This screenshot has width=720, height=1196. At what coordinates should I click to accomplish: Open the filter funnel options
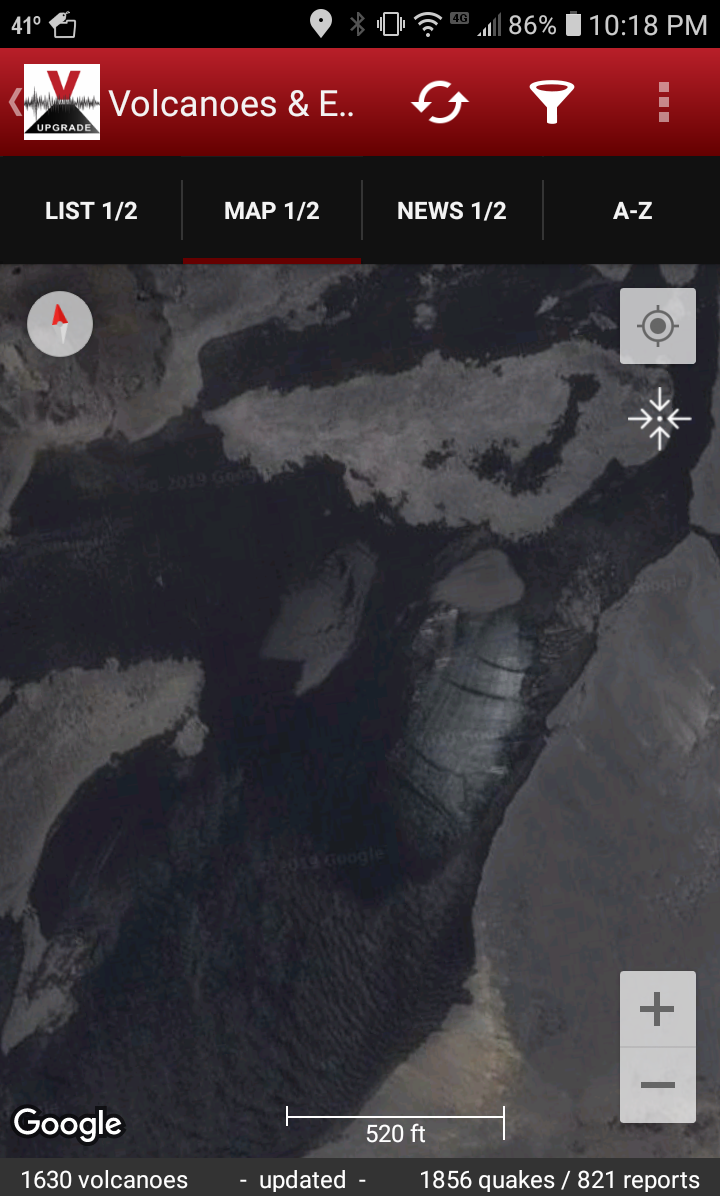(x=551, y=102)
